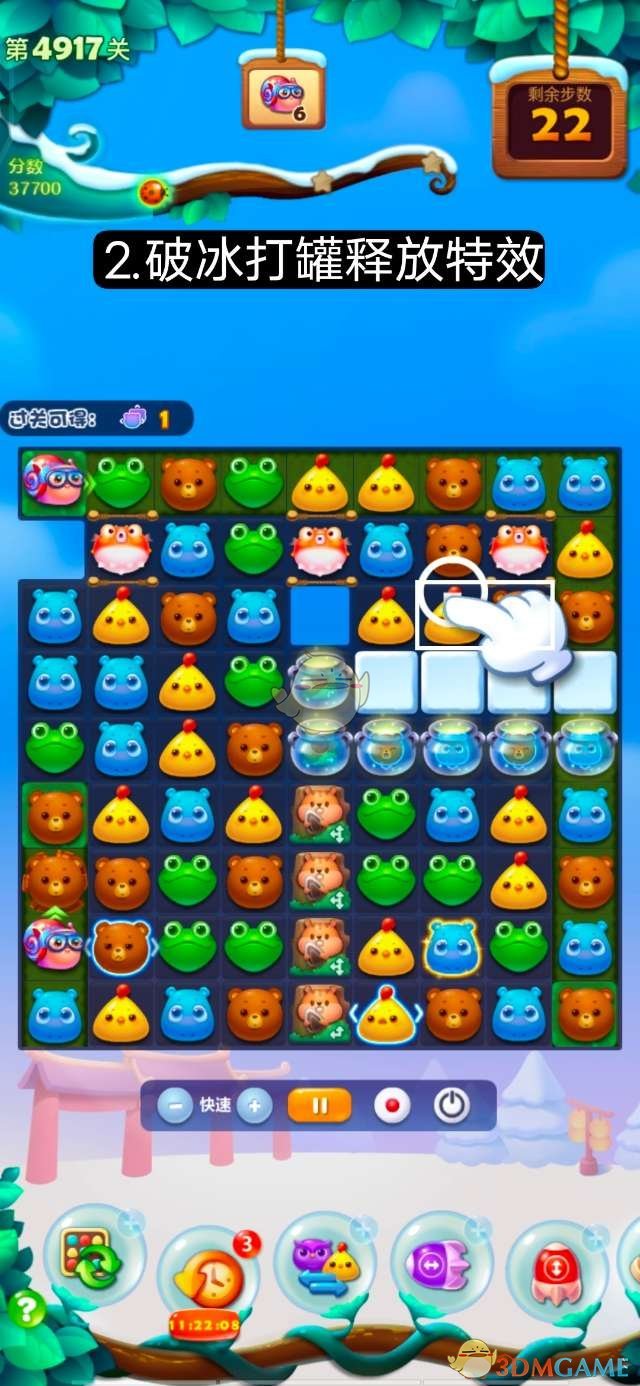Screen dimensions: 640x1386
Task: Decrease playback speed with the minus button
Action: tap(175, 1107)
